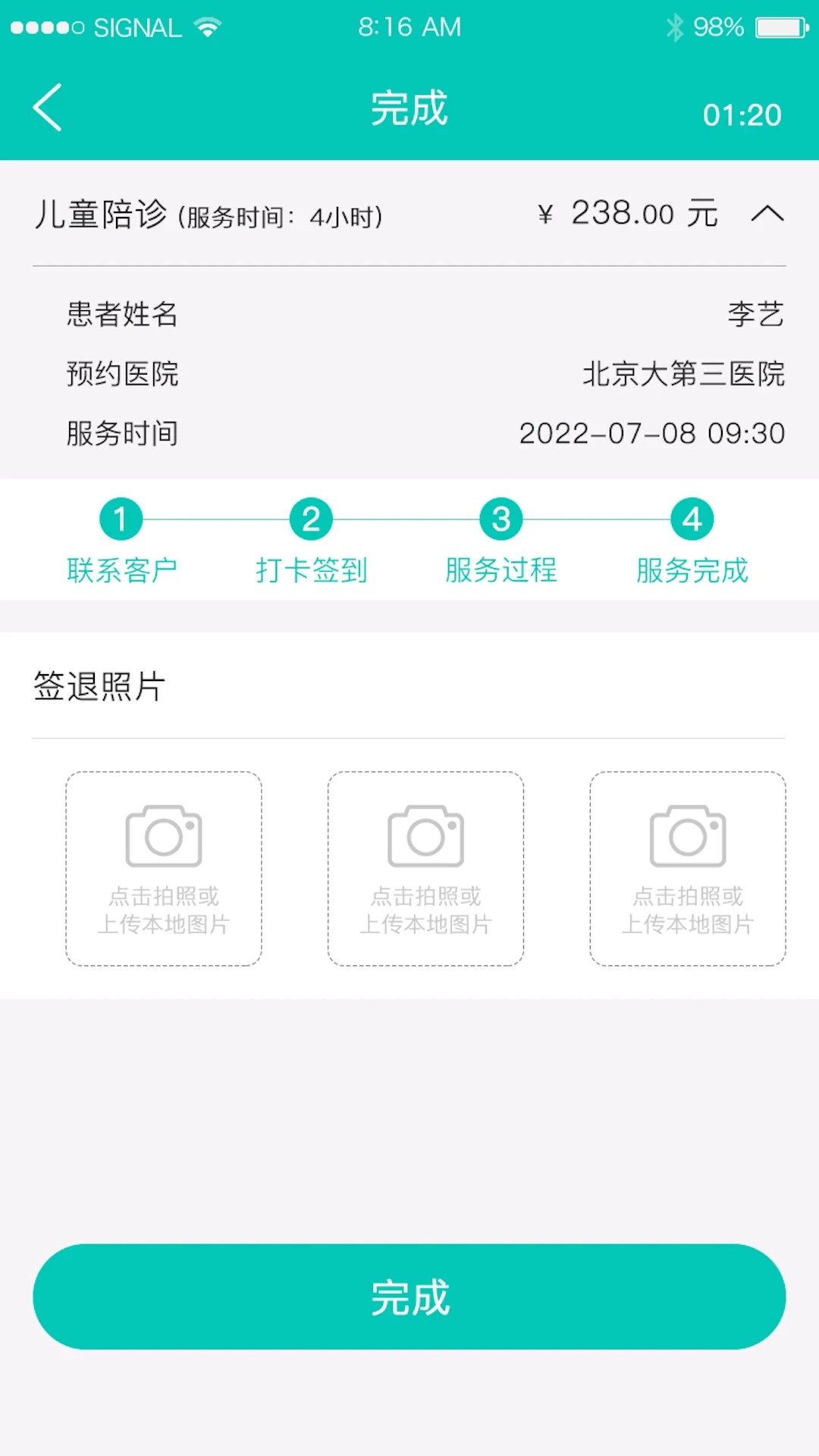Open the first camera photo upload box
This screenshot has width=819, height=1456.
[163, 869]
